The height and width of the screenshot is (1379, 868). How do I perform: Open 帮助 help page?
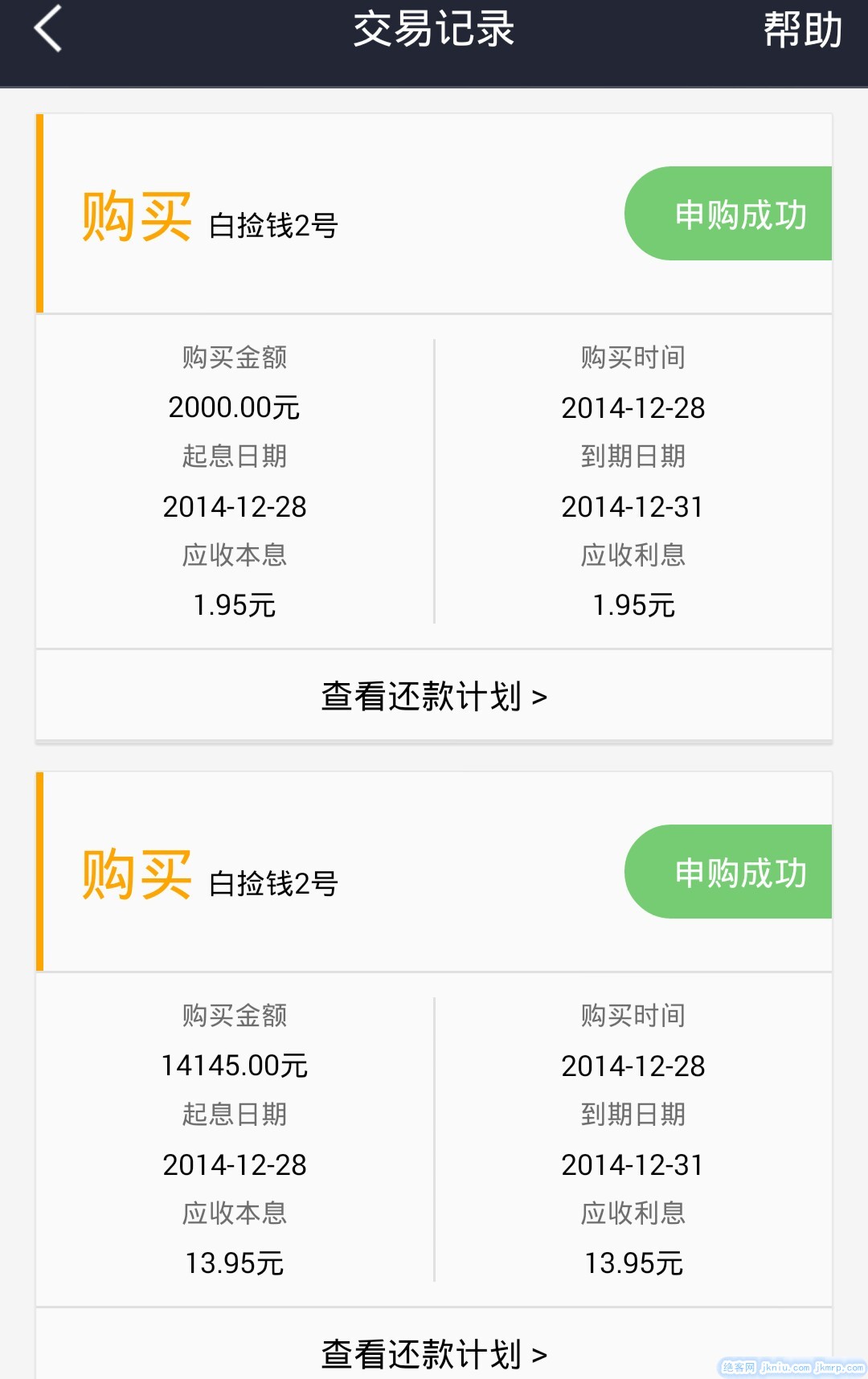pos(802,31)
